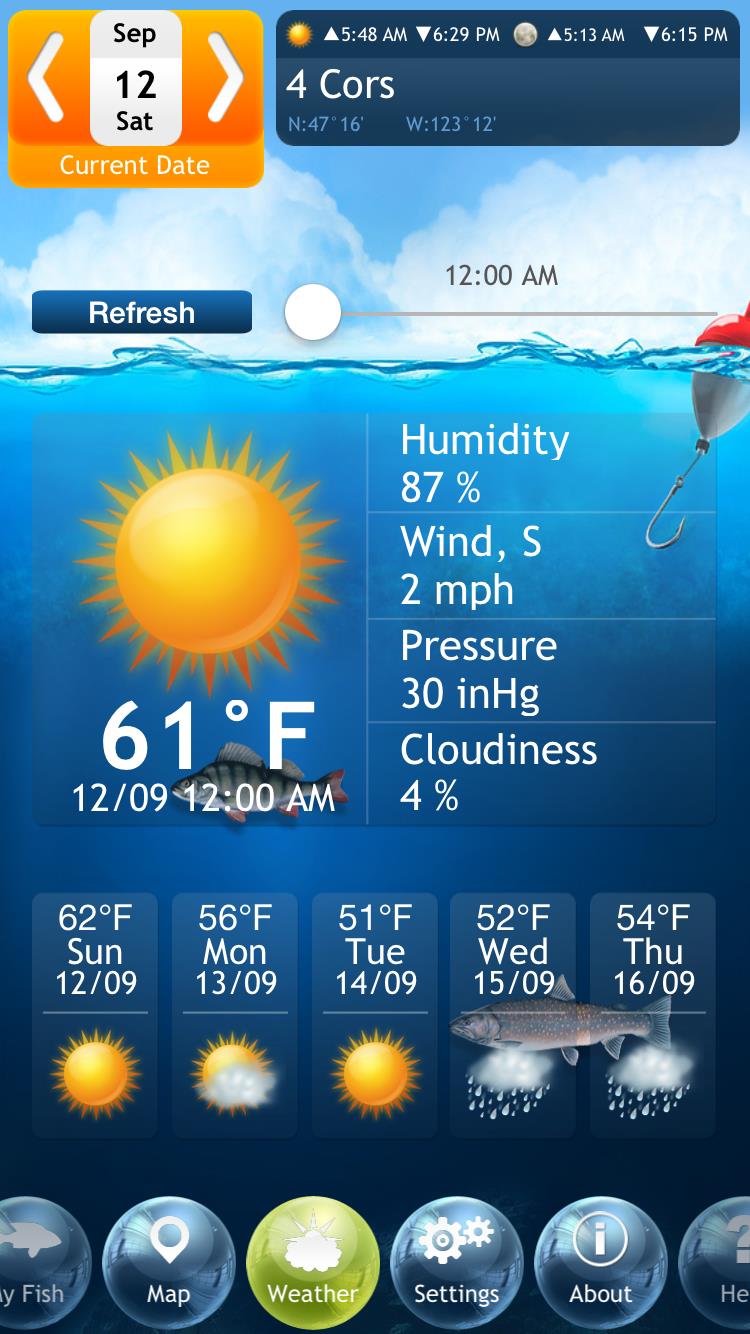The height and width of the screenshot is (1334, 750).
Task: Switch to the Weather tab
Action: coord(313,1262)
